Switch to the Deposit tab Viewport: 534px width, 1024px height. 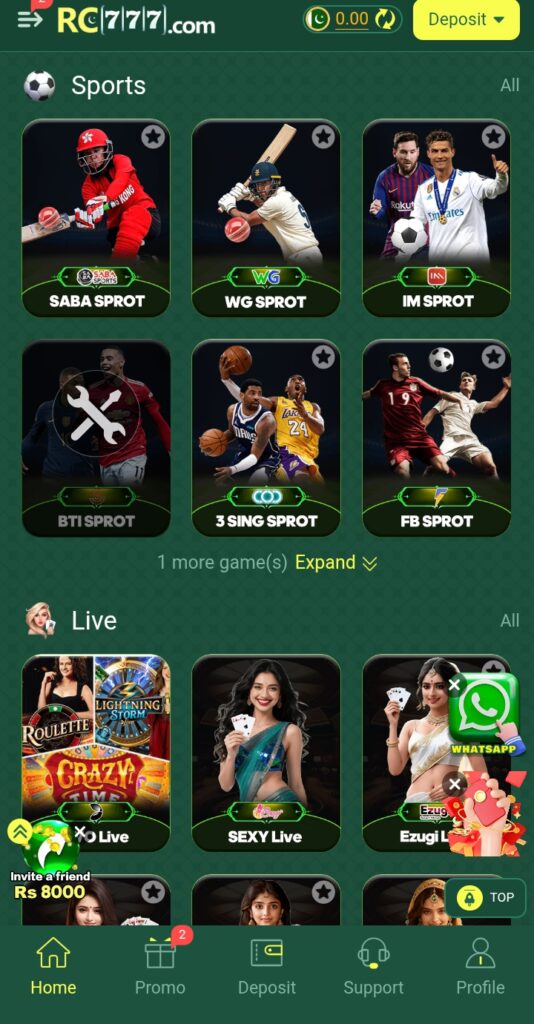coord(266,965)
